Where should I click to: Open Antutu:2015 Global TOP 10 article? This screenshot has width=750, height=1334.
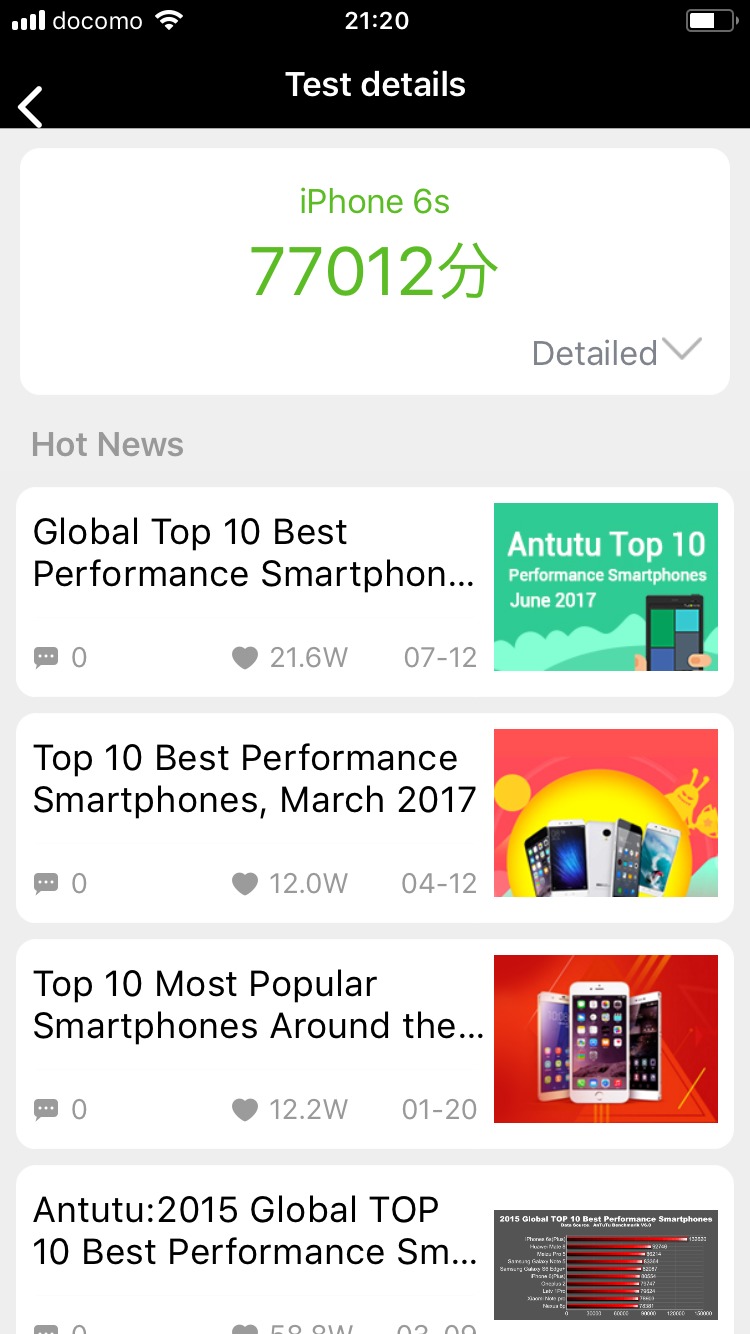point(254,1231)
